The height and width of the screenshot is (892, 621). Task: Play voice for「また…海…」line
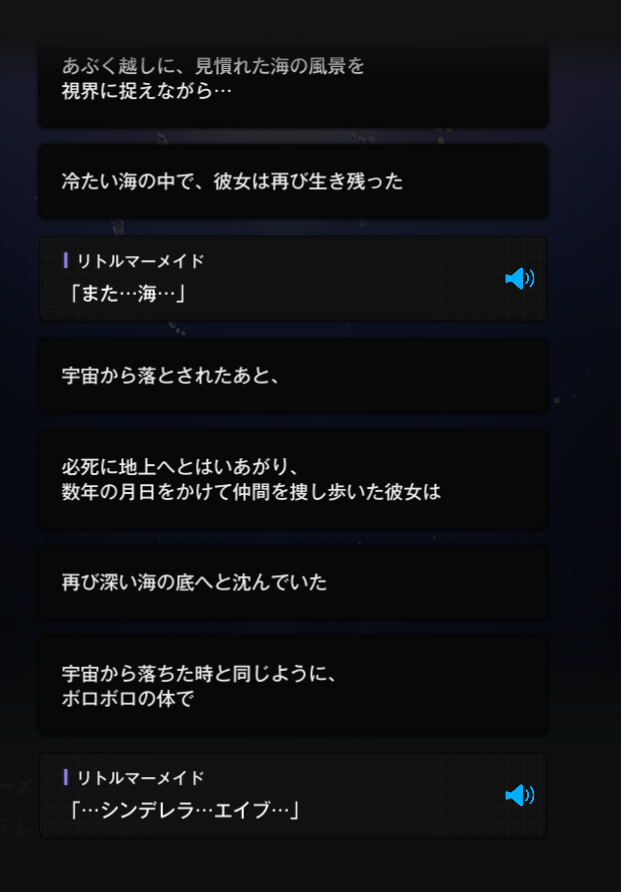[x=519, y=279]
